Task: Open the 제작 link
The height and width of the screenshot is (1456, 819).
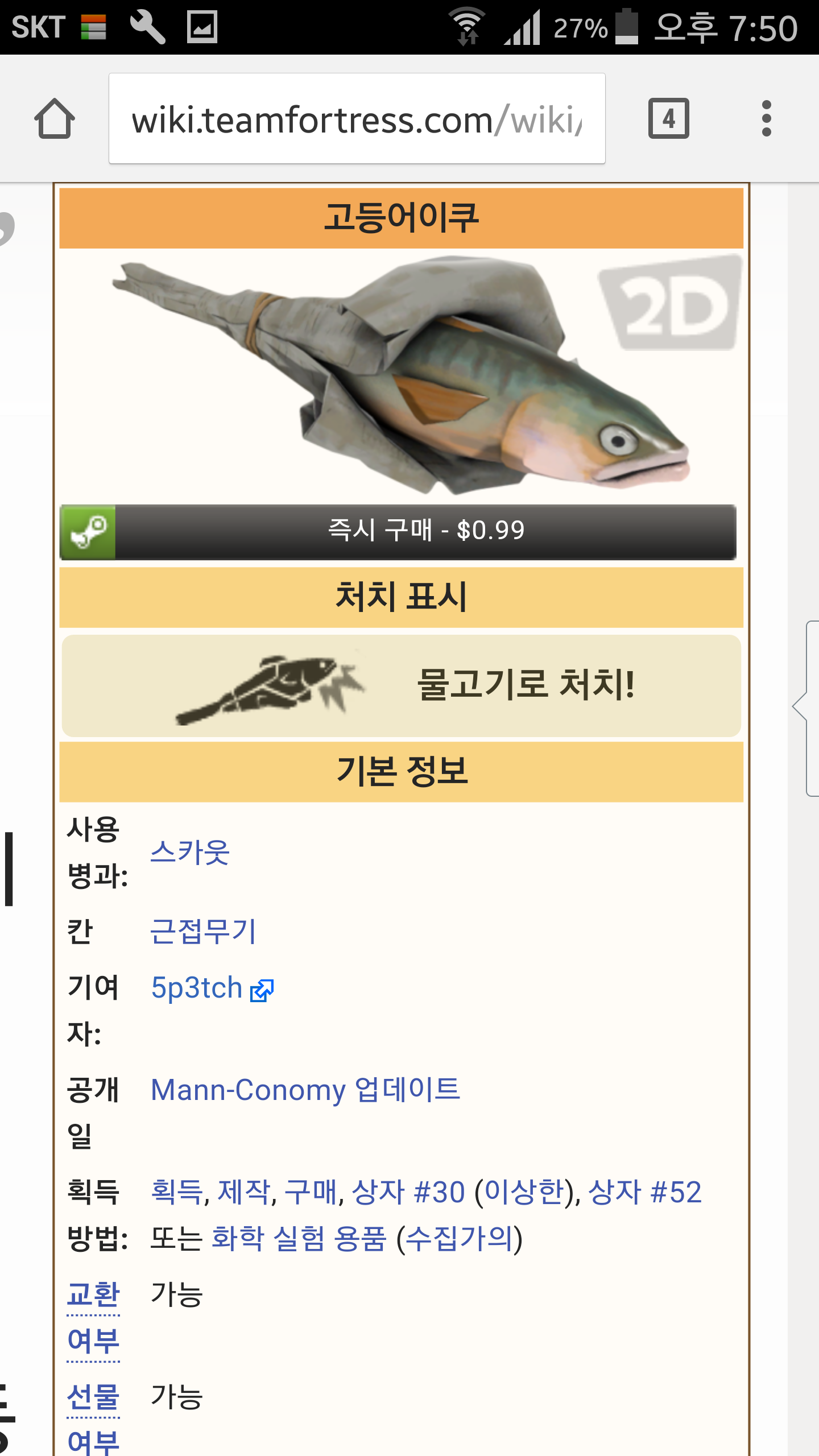Action: click(244, 1192)
